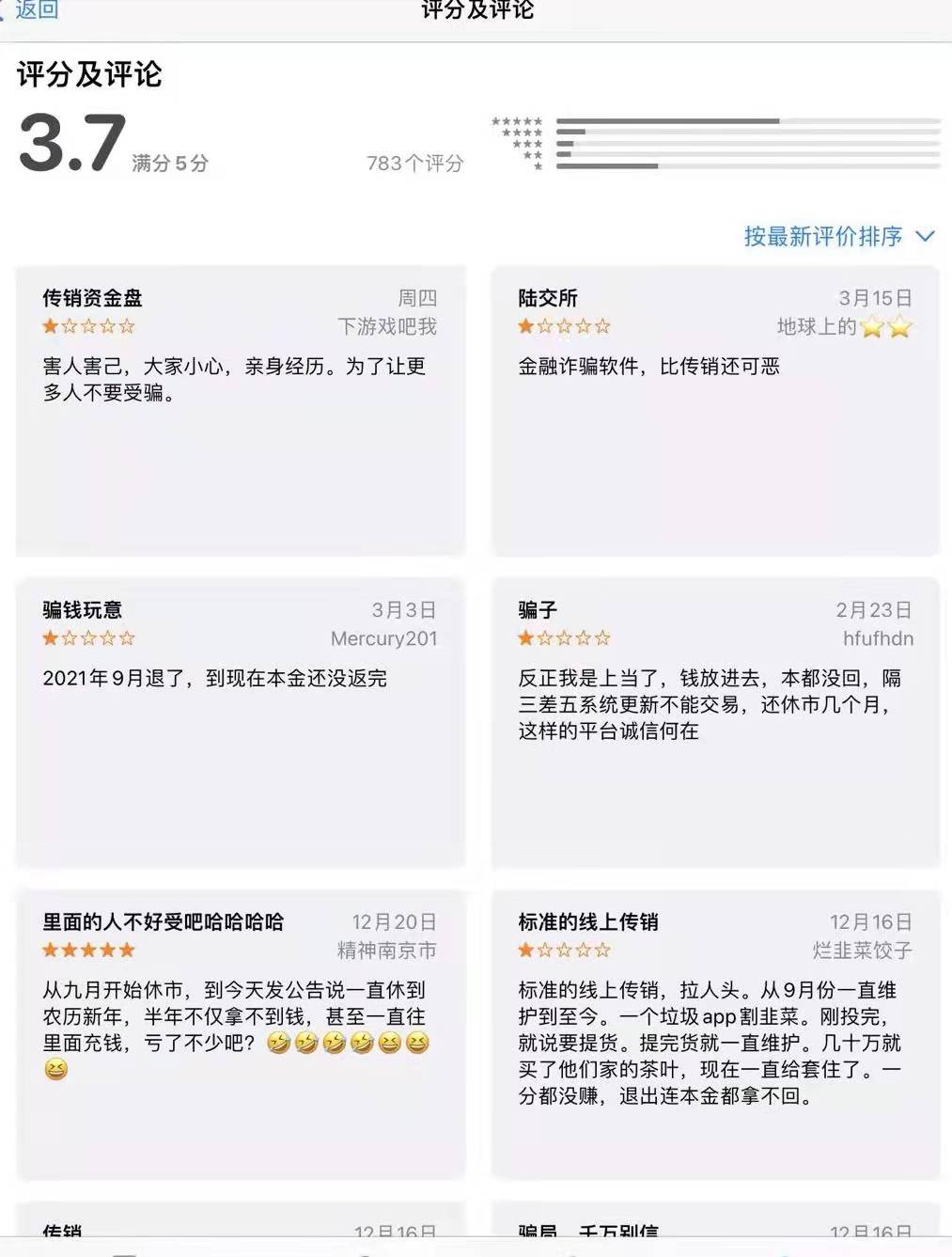Screen dimensions: 952x1257
Task: Open the review titled 骗钱玩意
Action: [x=240, y=722]
